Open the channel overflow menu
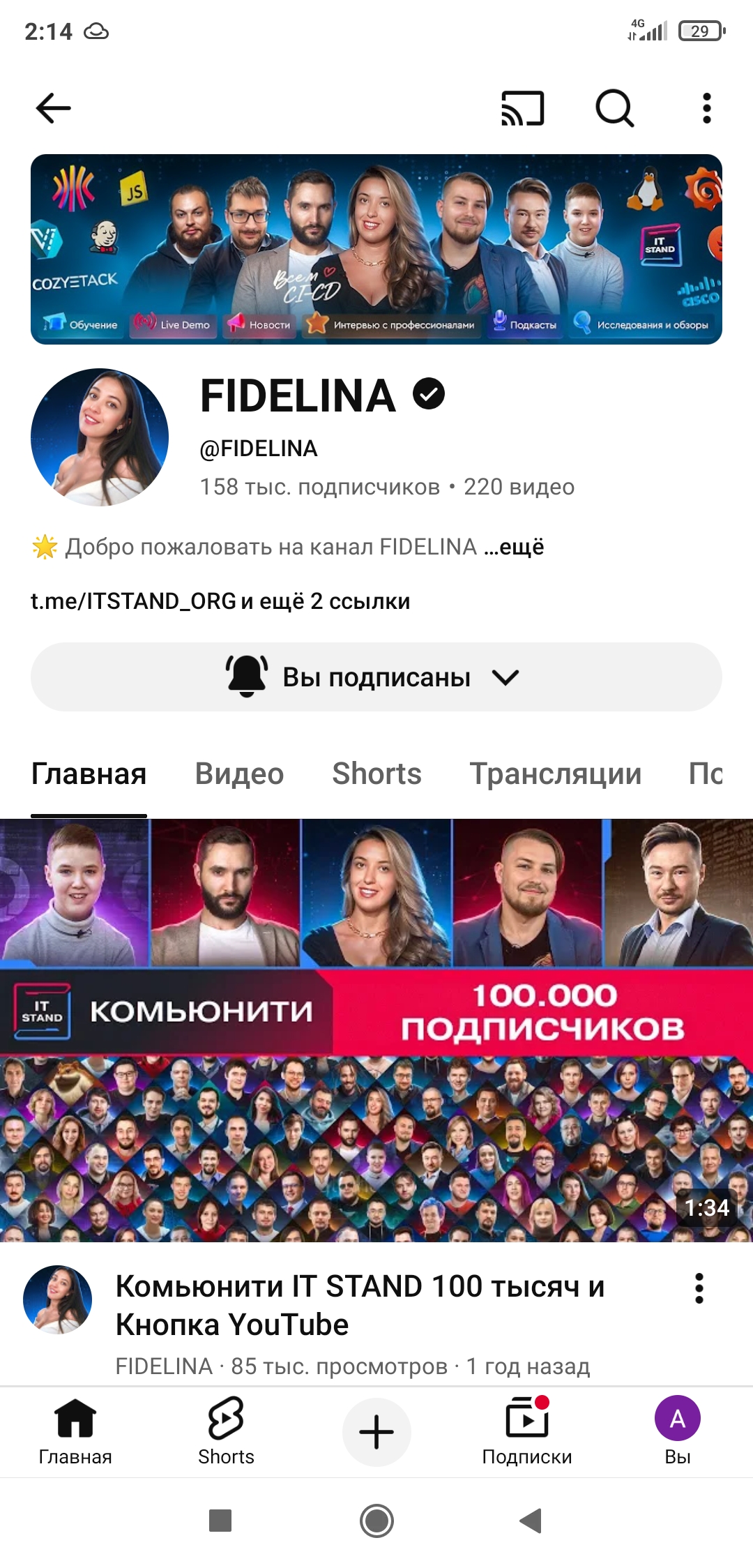Image resolution: width=753 pixels, height=1568 pixels. tap(706, 109)
